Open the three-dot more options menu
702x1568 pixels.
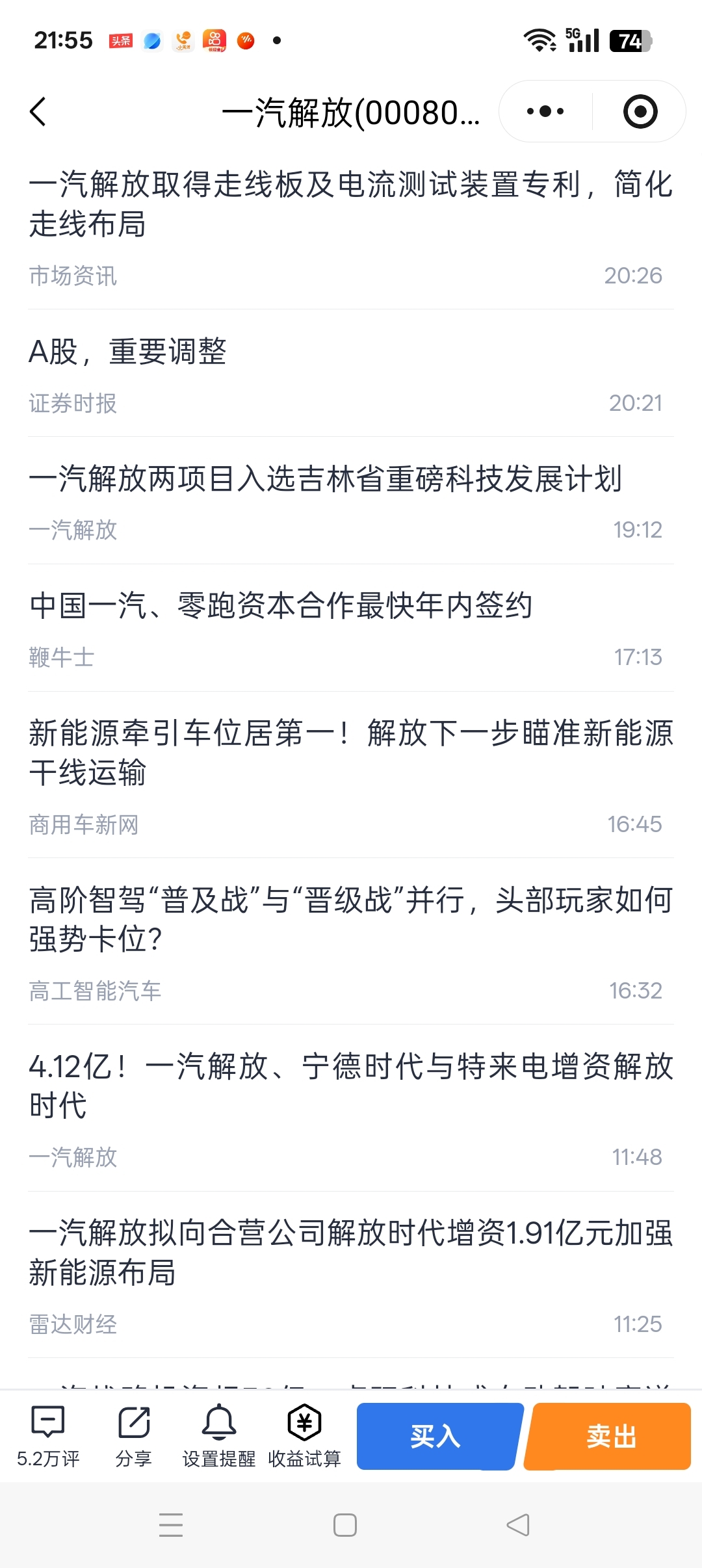click(545, 112)
